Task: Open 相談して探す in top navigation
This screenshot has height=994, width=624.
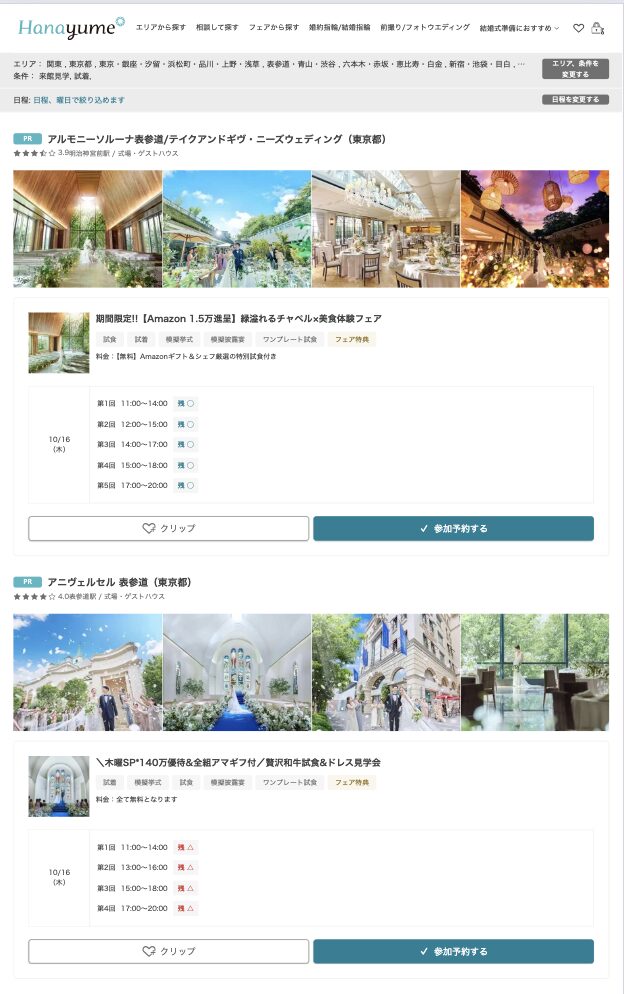Action: (x=217, y=27)
